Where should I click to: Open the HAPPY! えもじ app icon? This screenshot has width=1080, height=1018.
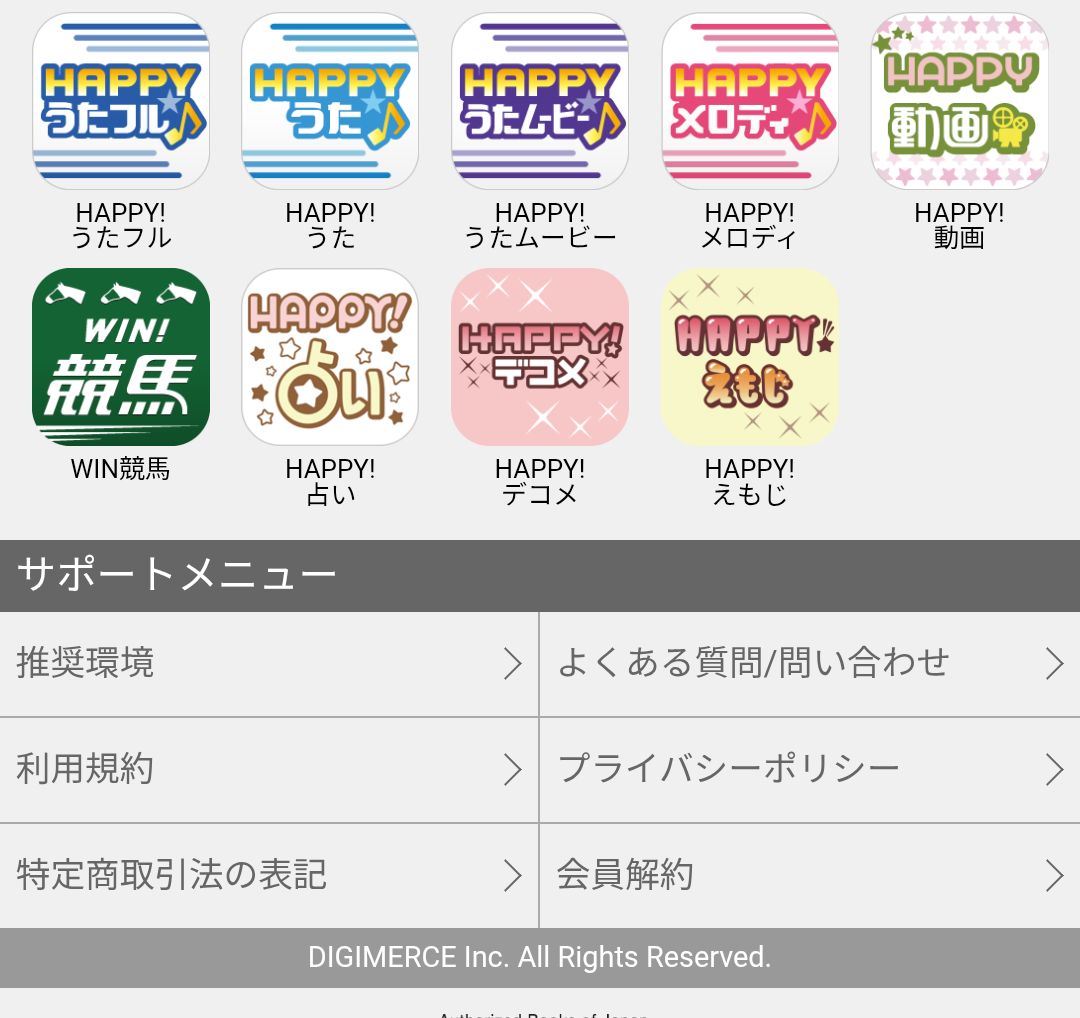pos(750,357)
